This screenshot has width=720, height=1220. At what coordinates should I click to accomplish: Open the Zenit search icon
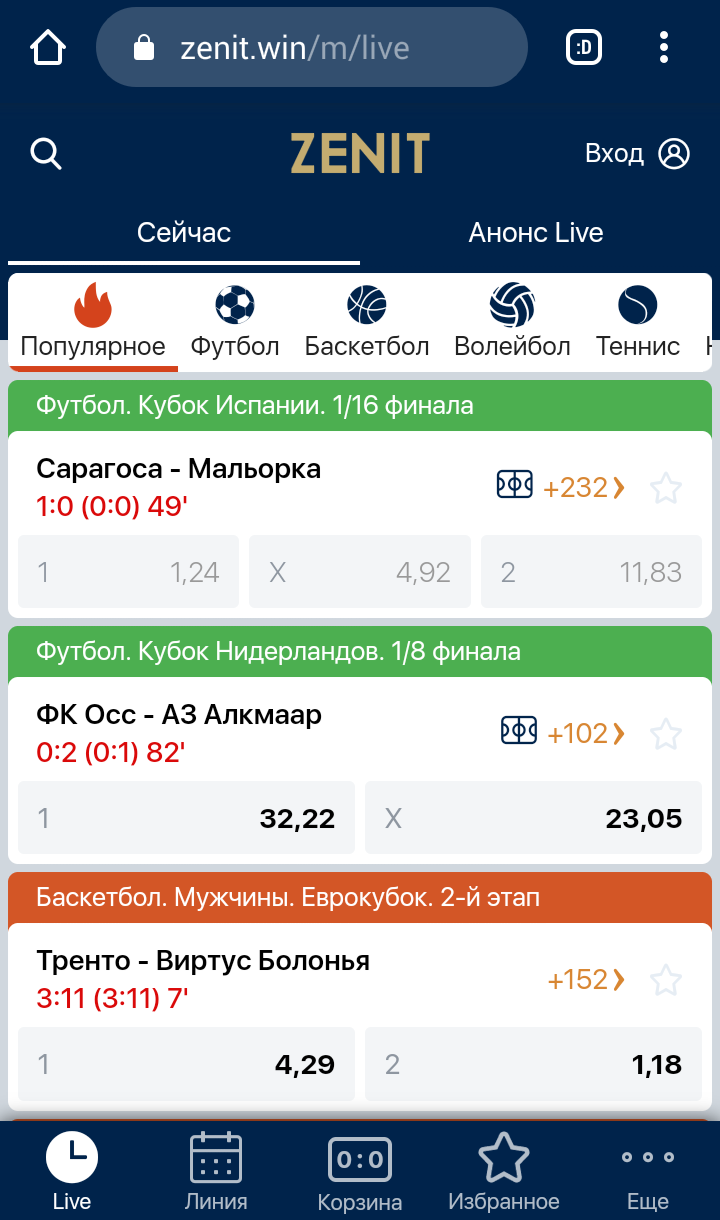click(46, 154)
